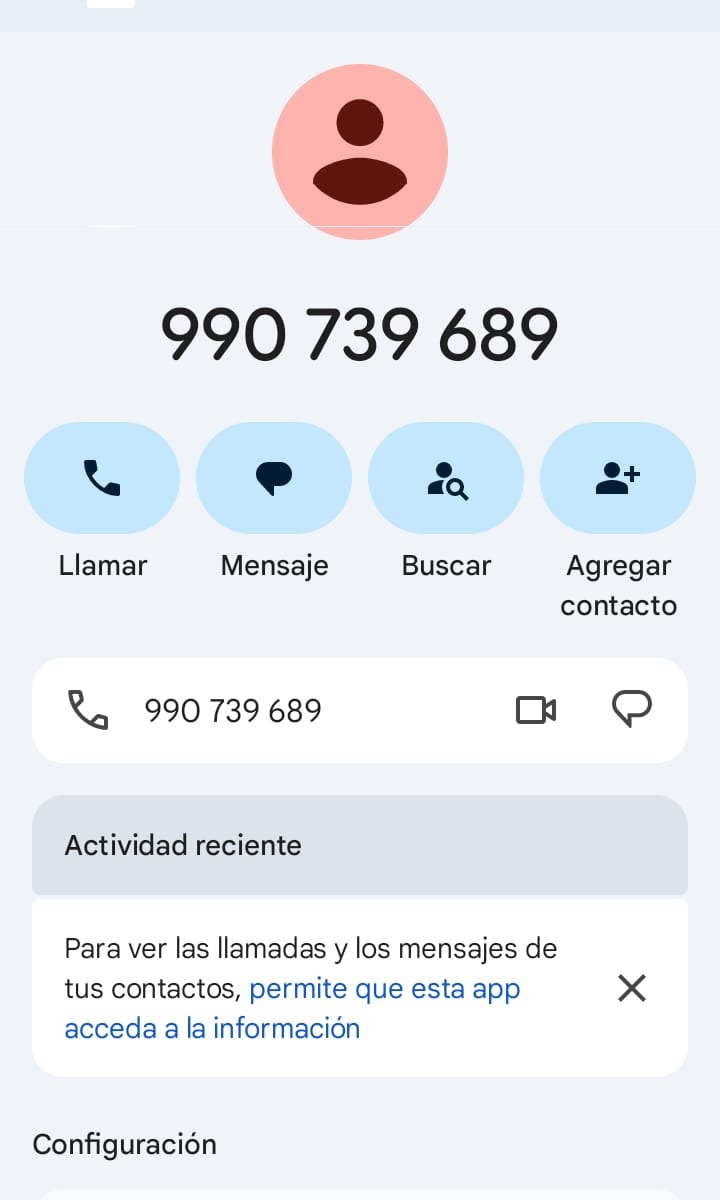Viewport: 720px width, 1200px height.
Task: Dial the 990 739 689 number row
Action: coord(232,711)
